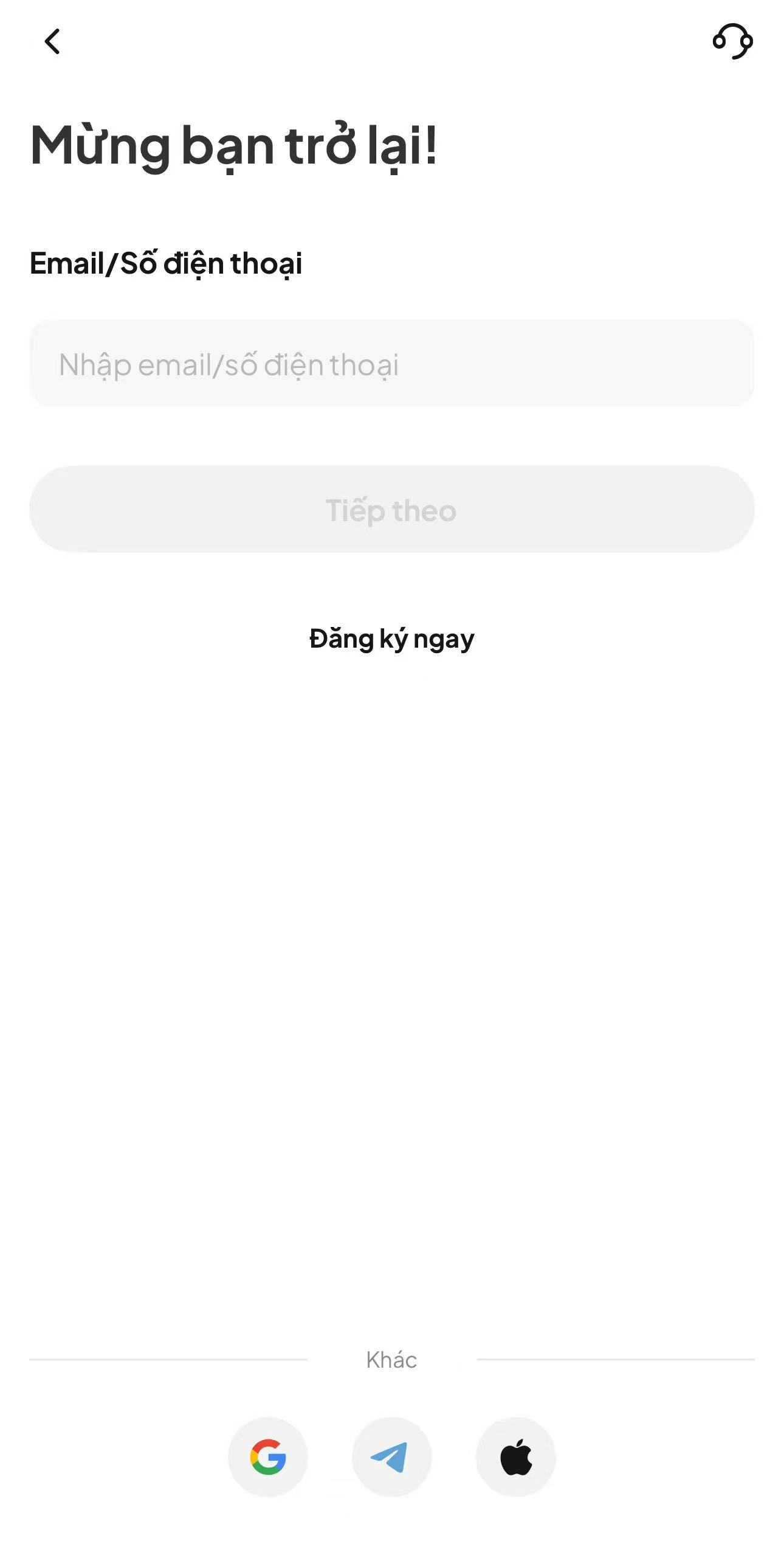Image resolution: width=784 pixels, height=1541 pixels.
Task: Continue with Apple sign-in
Action: click(x=515, y=1457)
